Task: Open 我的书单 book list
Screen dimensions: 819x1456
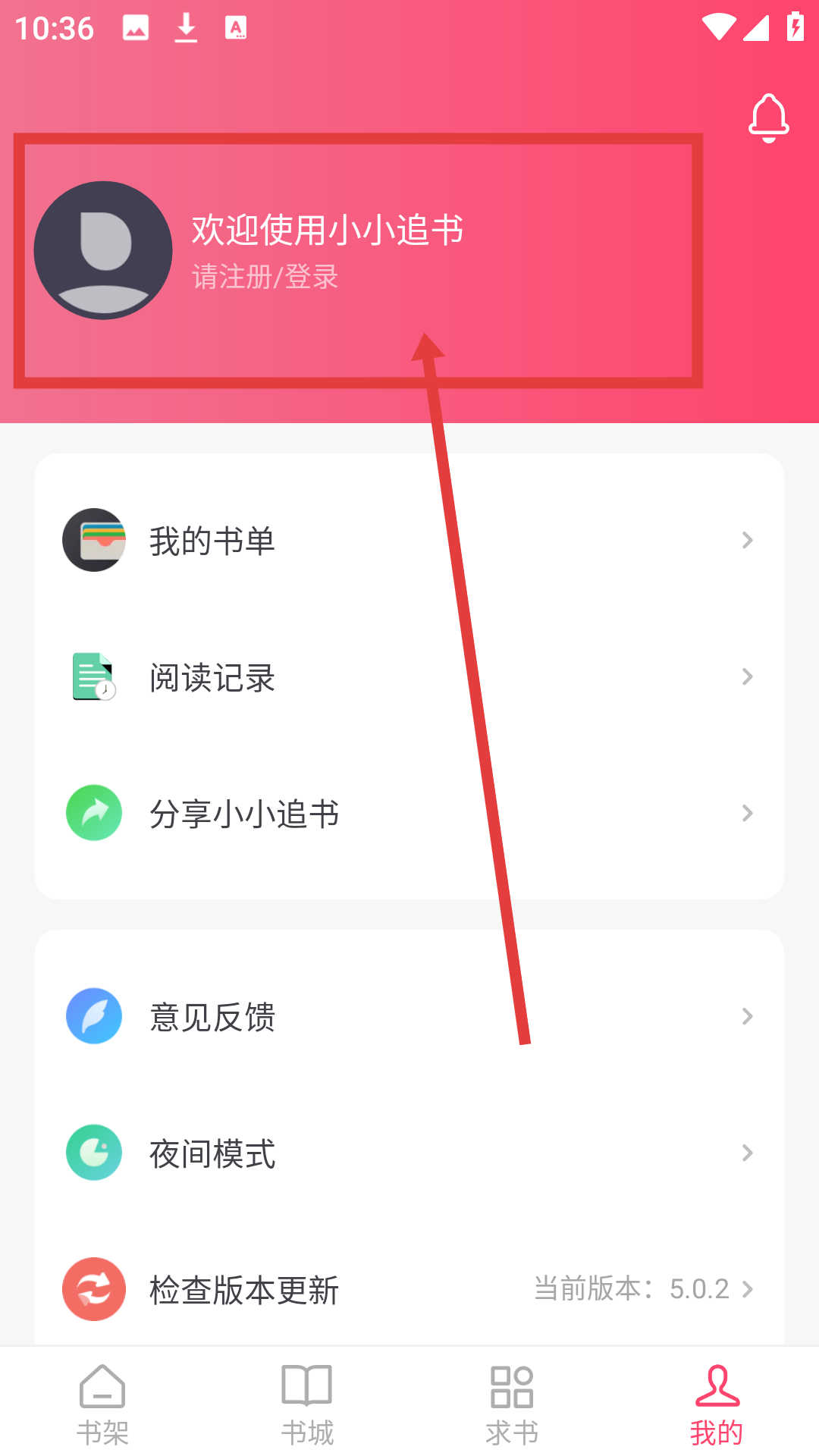Action: (409, 541)
